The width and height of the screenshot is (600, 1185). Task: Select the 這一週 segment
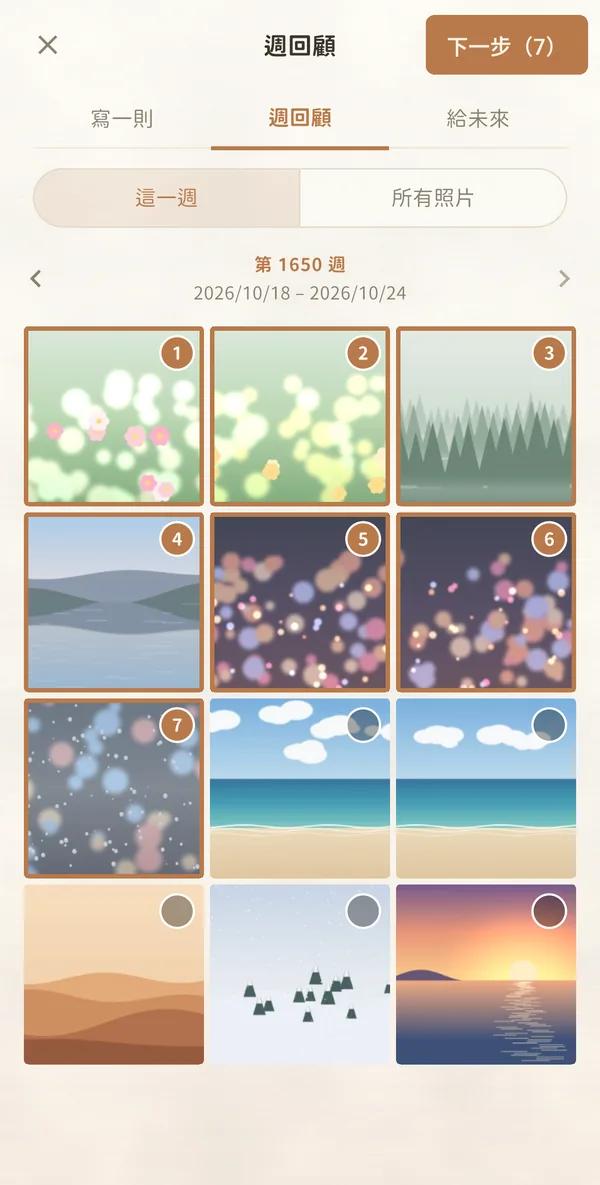click(167, 198)
